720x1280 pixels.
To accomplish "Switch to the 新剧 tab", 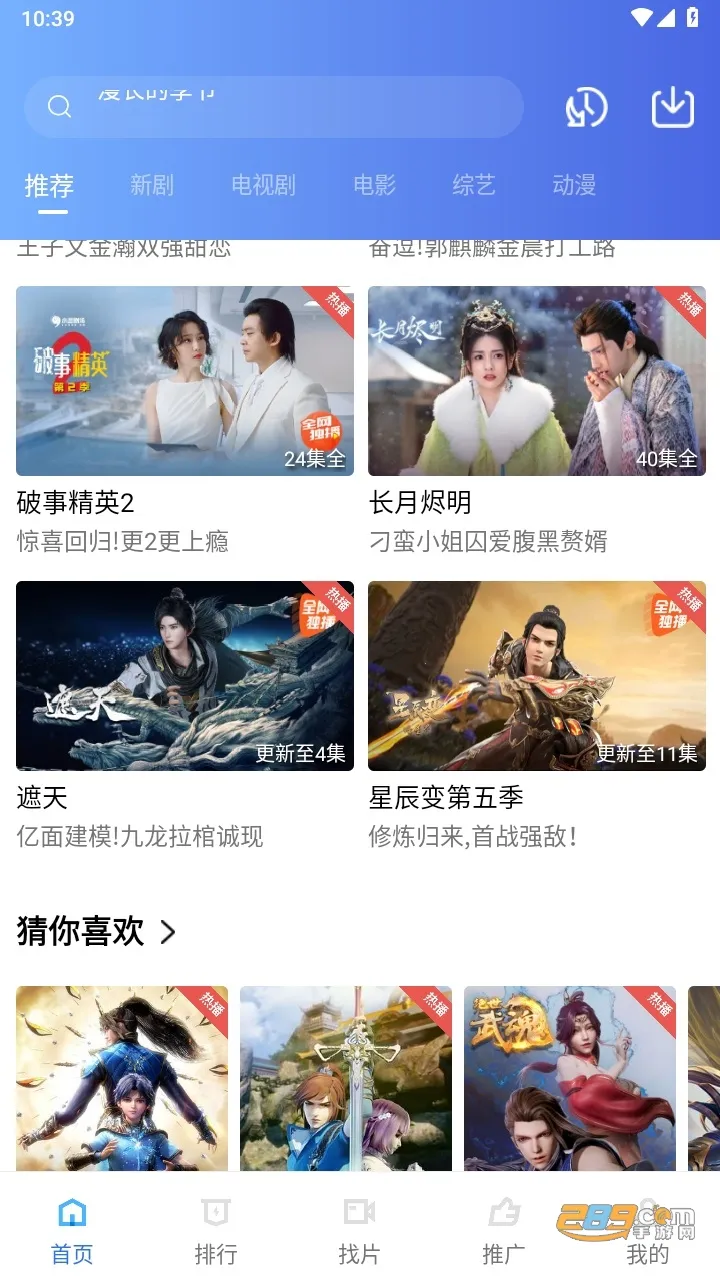I will [152, 185].
